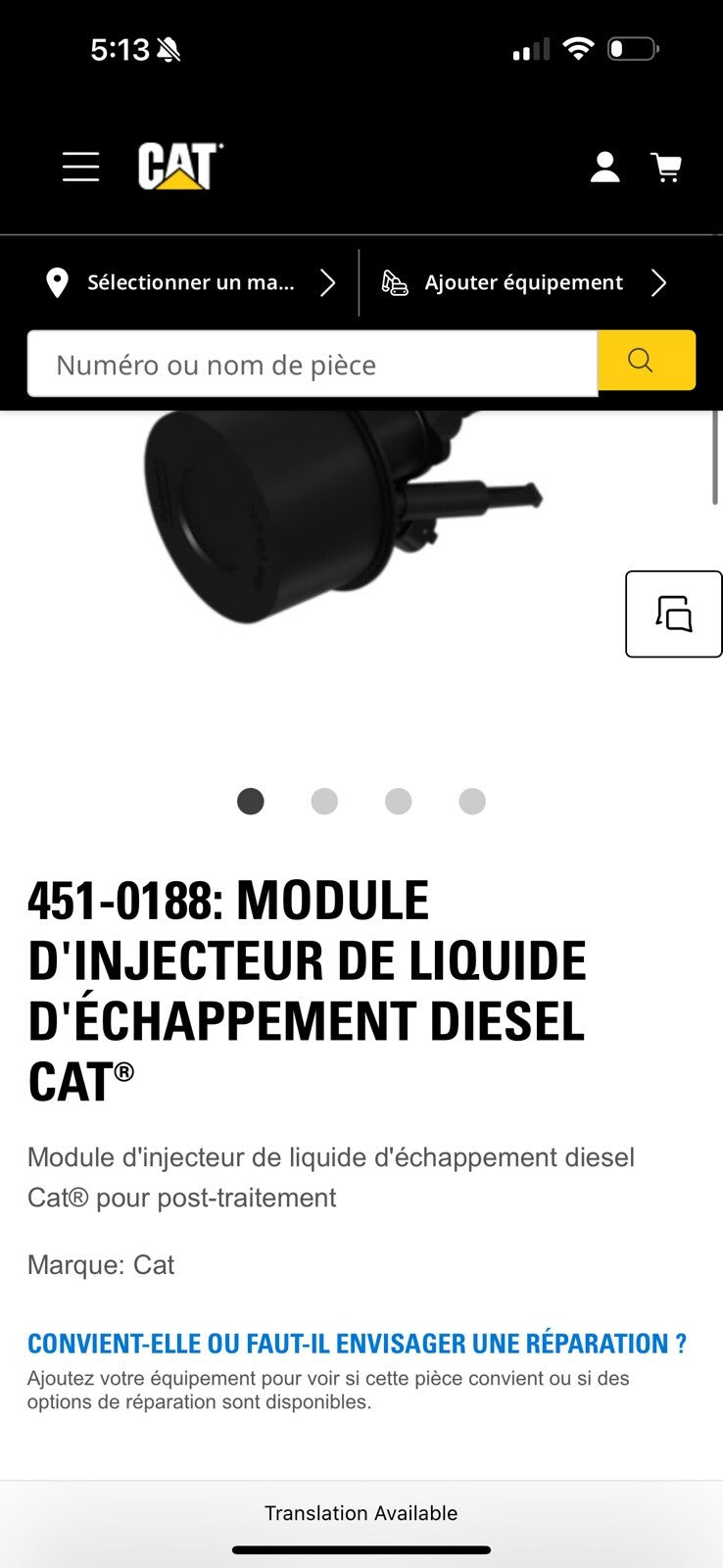
Task: Open the user account icon
Action: pyautogui.click(x=604, y=168)
